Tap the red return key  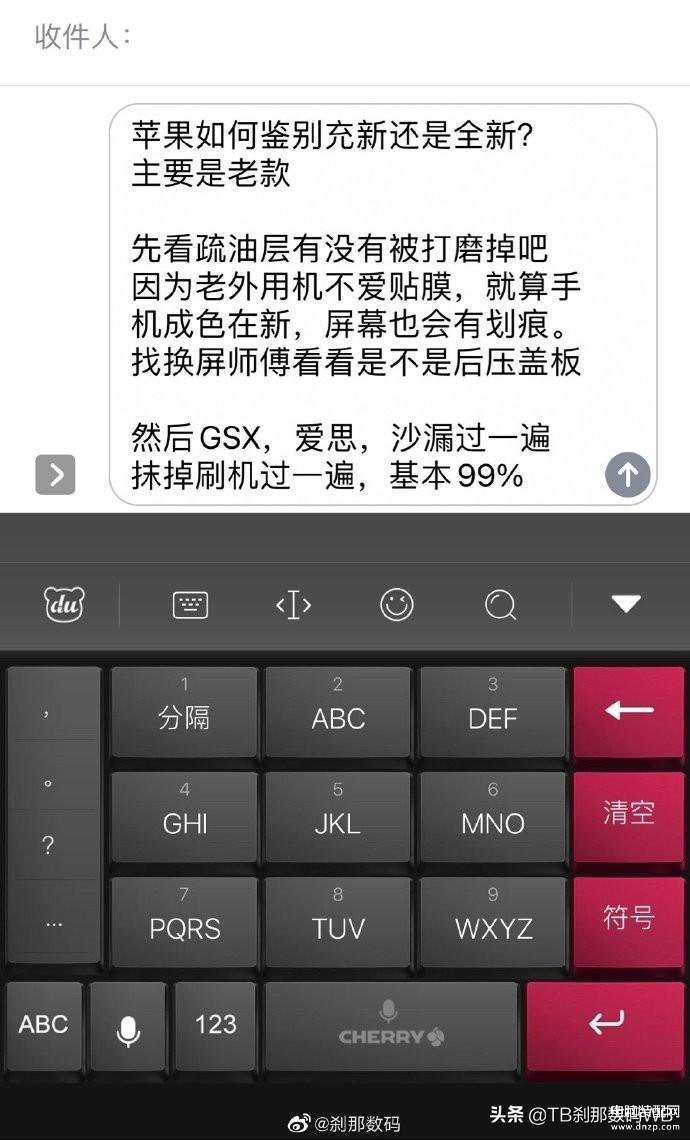[x=606, y=1024]
